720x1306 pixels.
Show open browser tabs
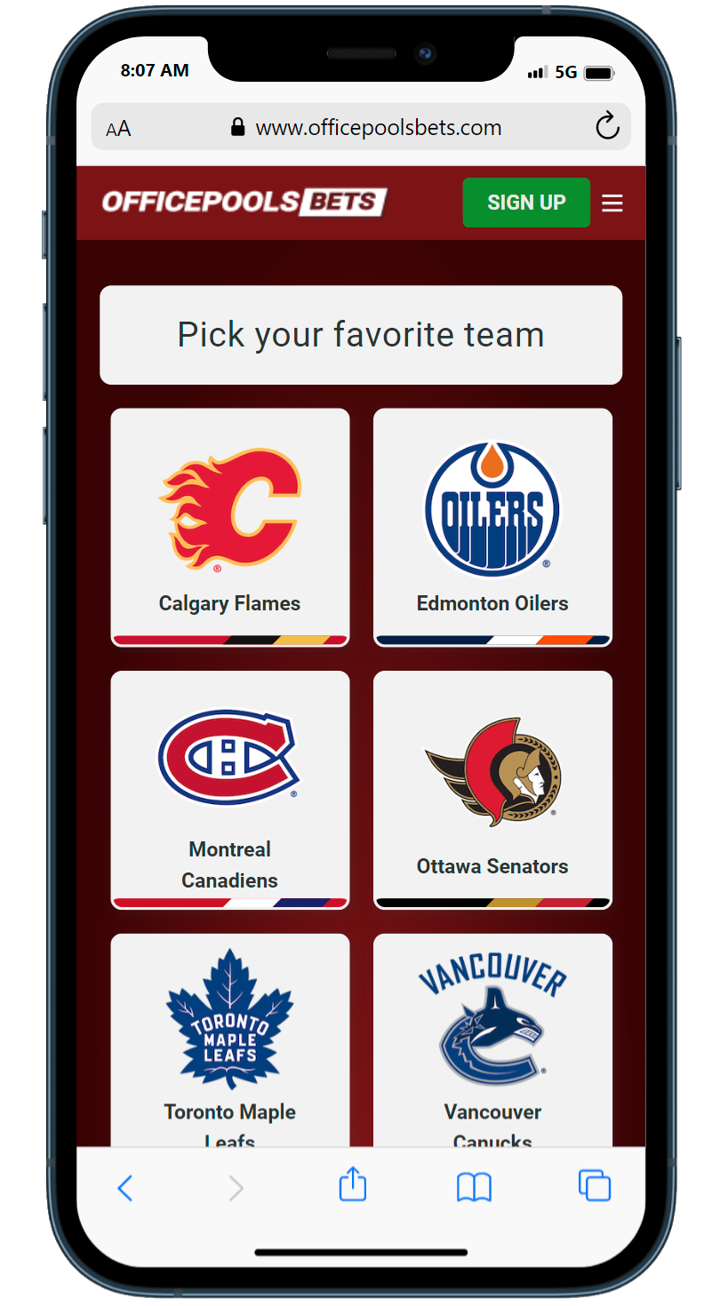coord(595,1186)
